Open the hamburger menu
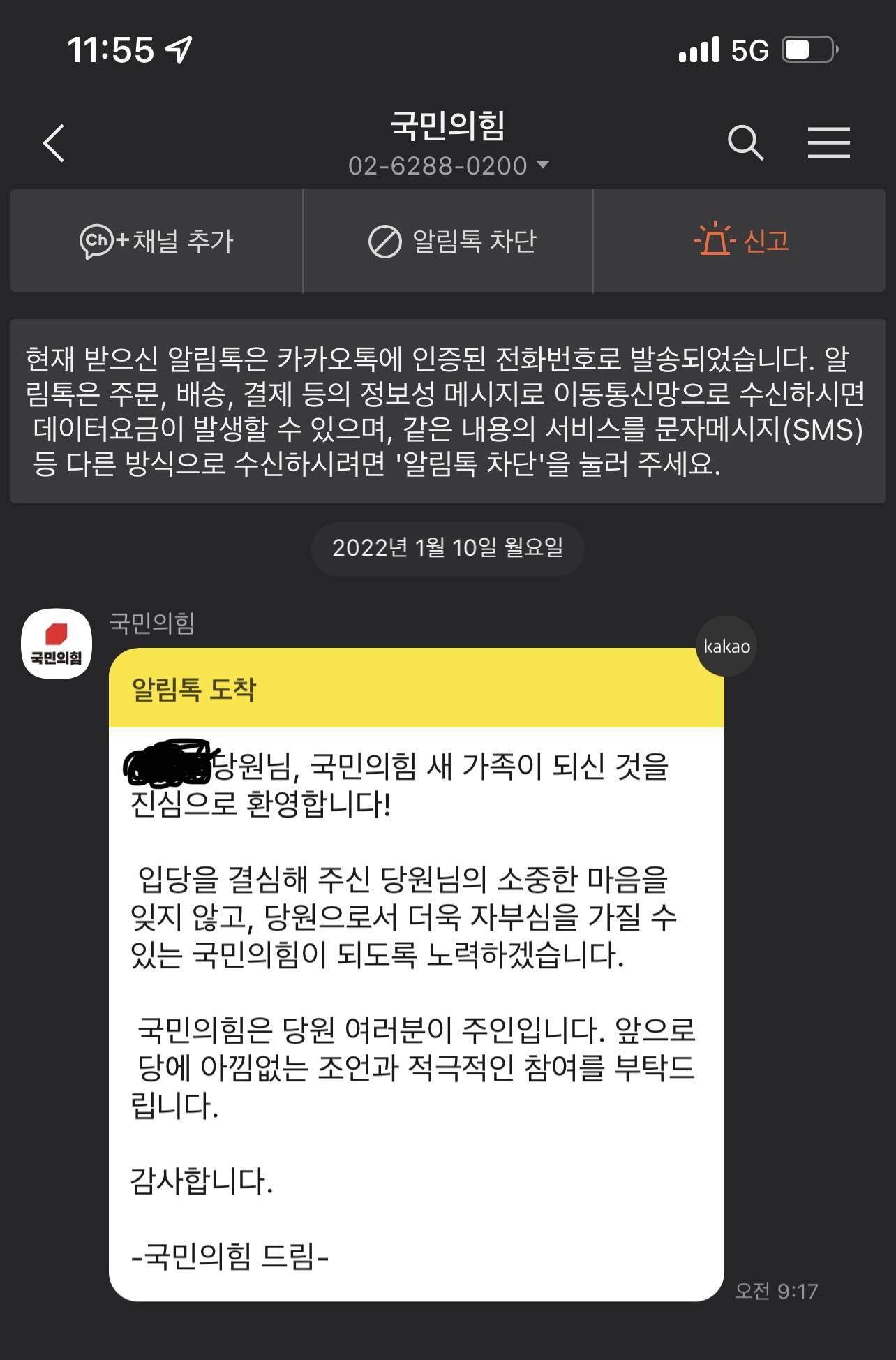Screen dimensions: 896x1360 click(828, 143)
